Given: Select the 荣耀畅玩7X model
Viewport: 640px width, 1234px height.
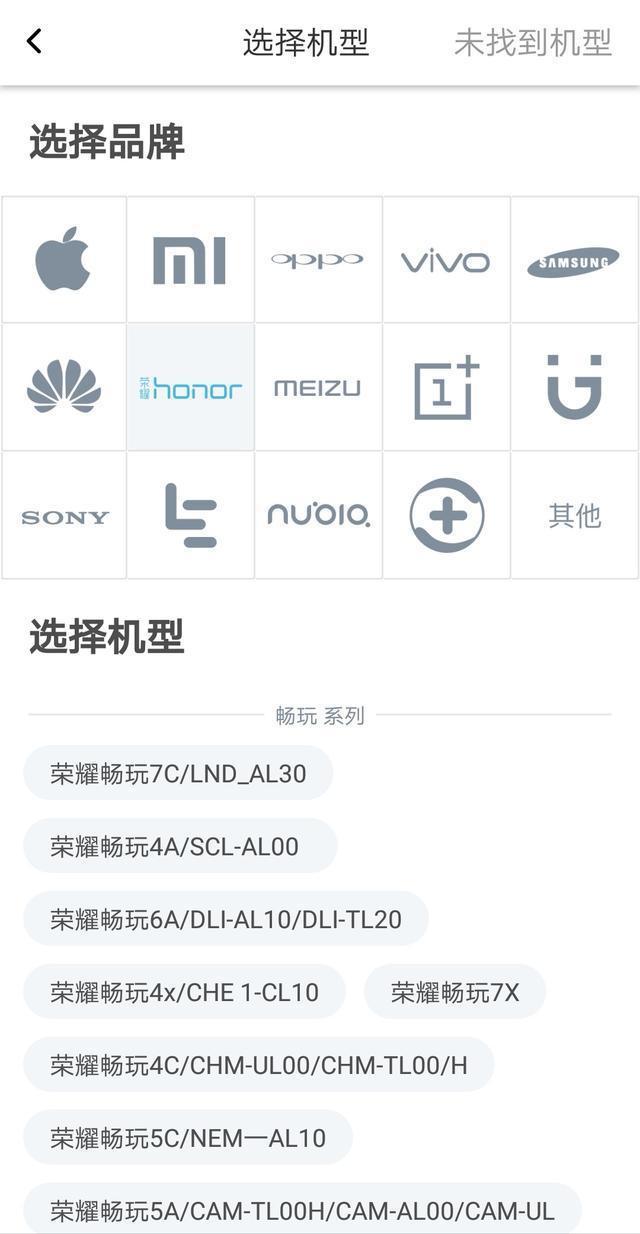Looking at the screenshot, I should point(455,992).
